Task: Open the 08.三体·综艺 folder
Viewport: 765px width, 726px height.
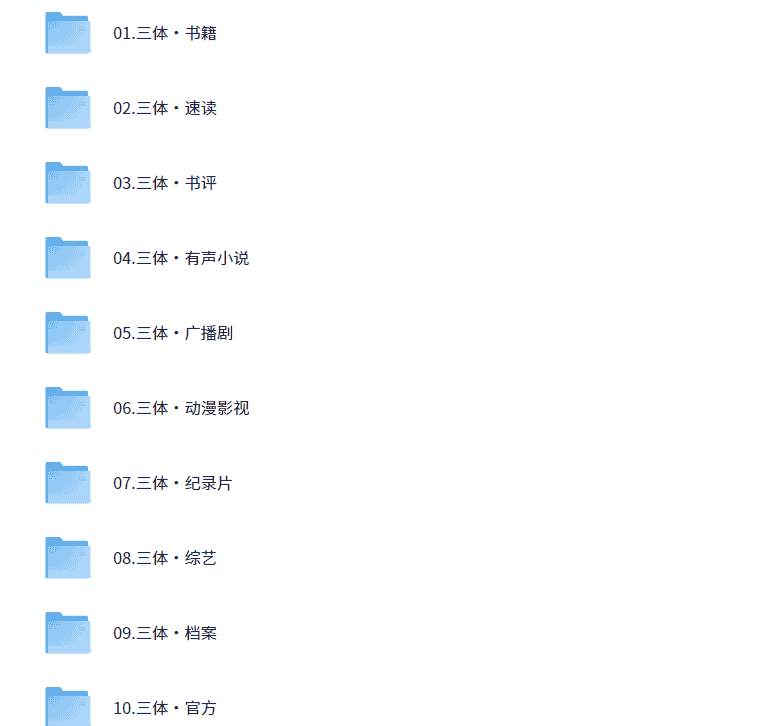Action: [x=164, y=558]
